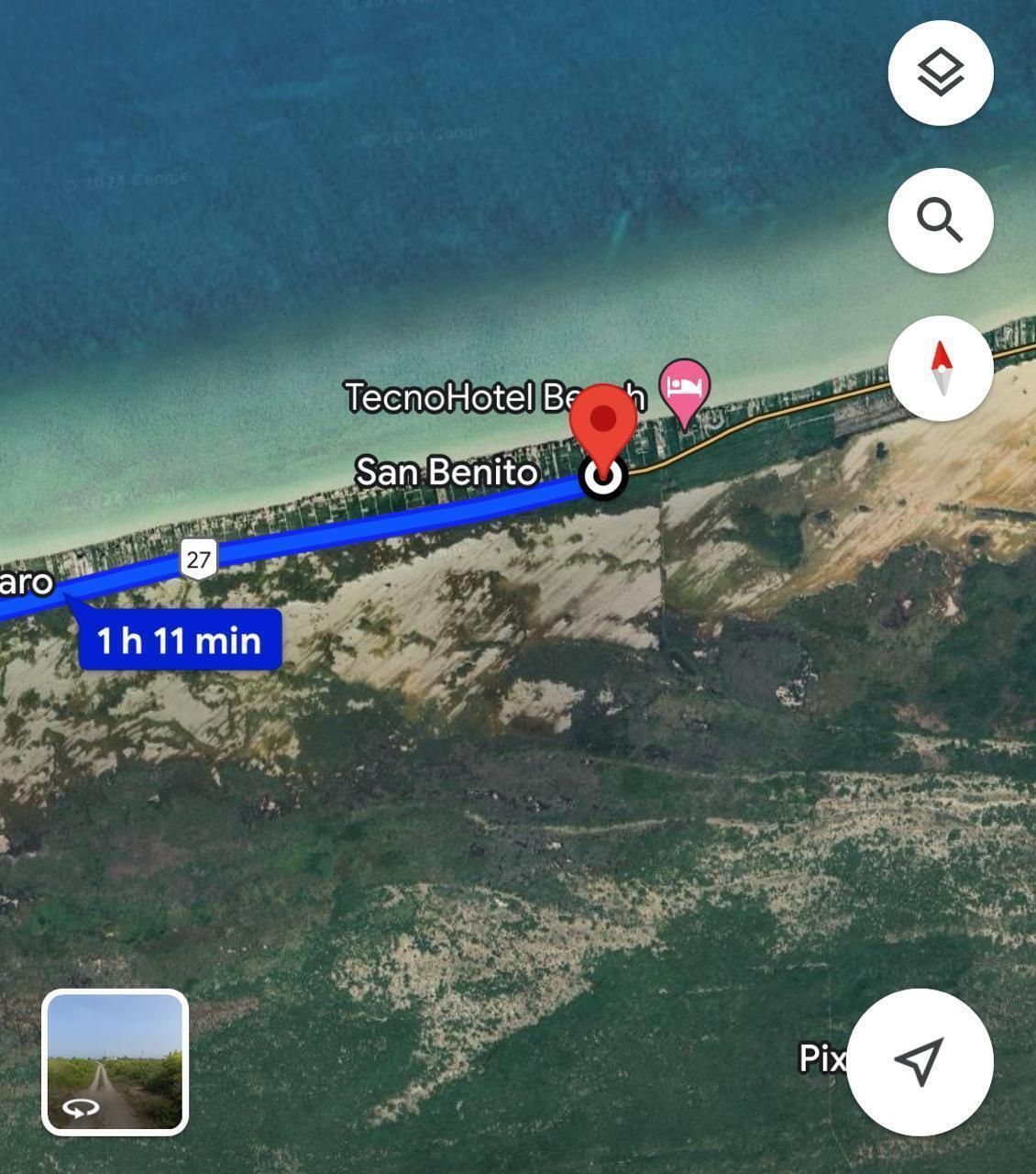Select the 1 h 11 min route label

(x=180, y=639)
